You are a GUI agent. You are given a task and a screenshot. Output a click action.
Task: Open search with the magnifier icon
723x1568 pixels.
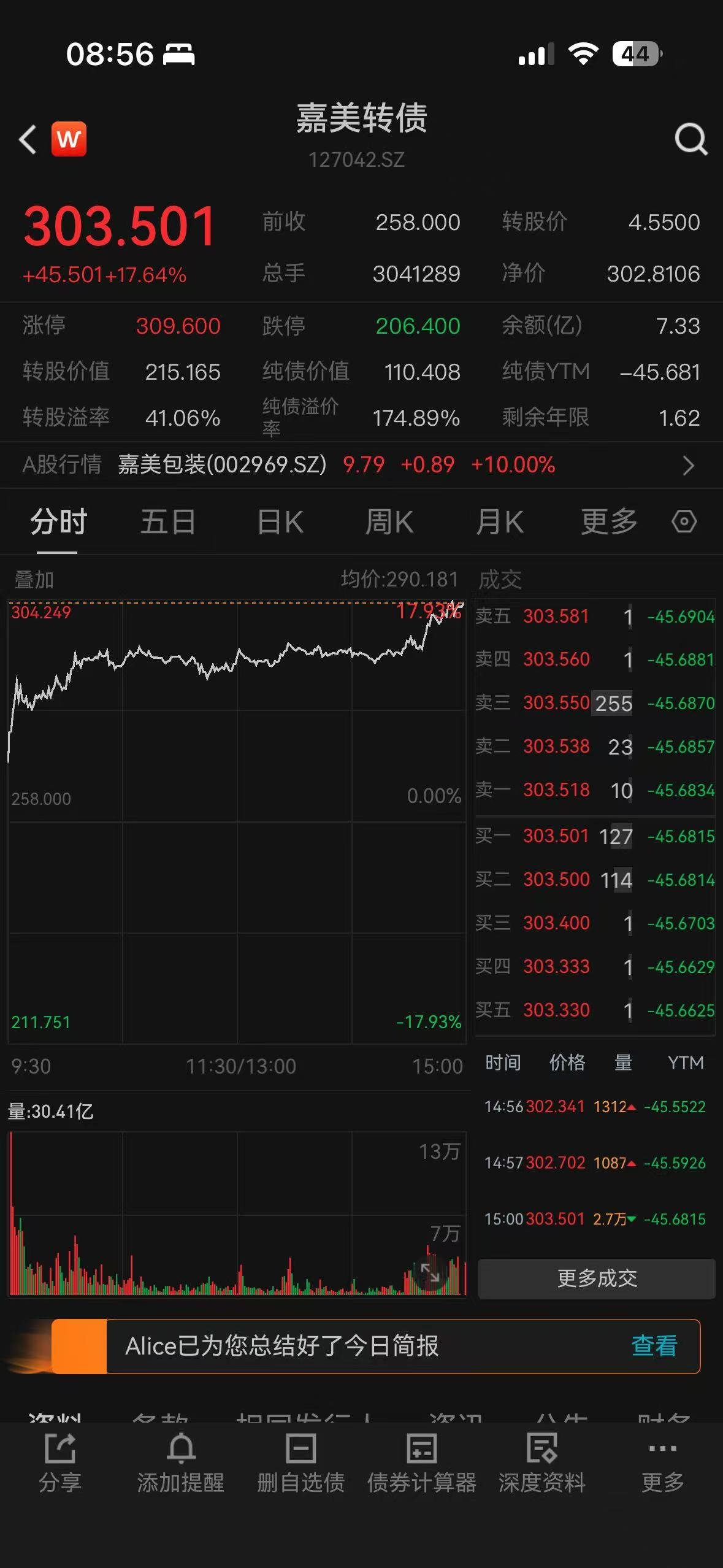pos(690,140)
